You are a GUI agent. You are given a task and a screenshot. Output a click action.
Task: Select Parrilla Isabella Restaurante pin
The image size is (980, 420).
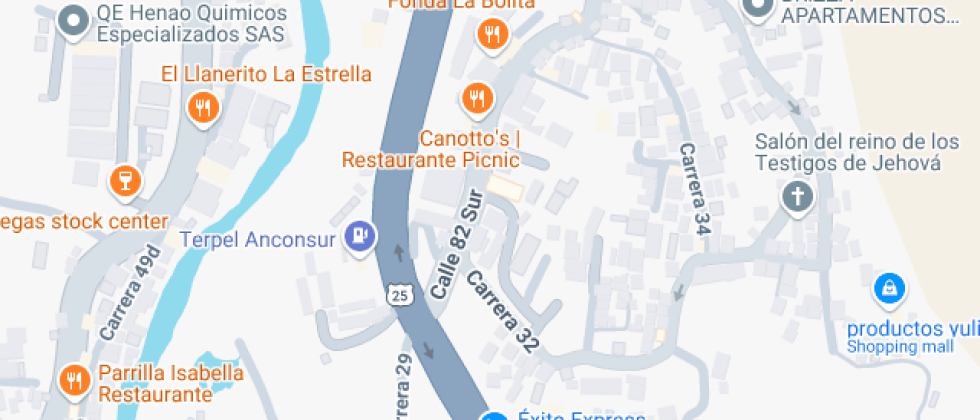[74, 380]
